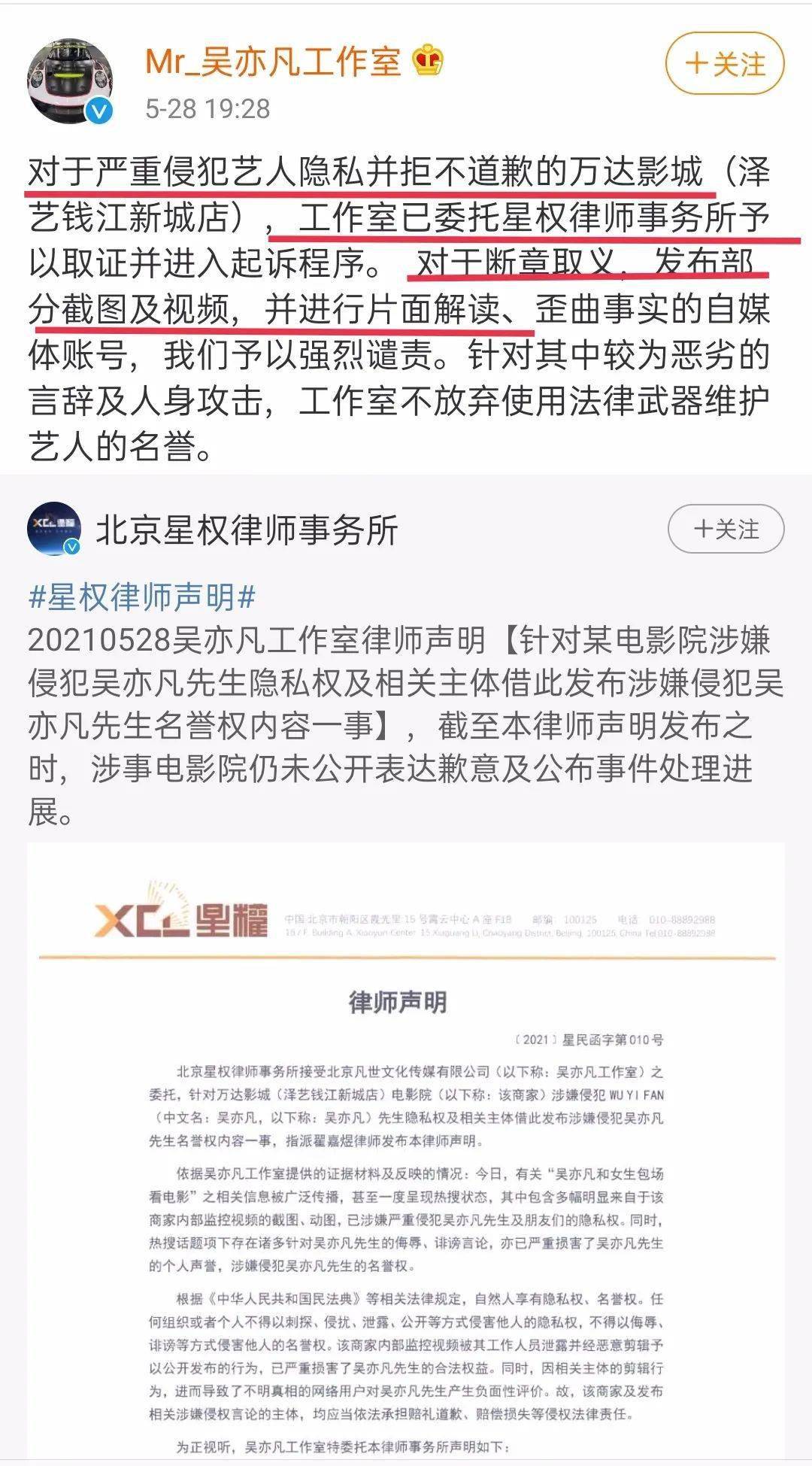Follow Mr_吴亦凡工作室 account
This screenshot has height=1466, width=812.
[x=725, y=64]
